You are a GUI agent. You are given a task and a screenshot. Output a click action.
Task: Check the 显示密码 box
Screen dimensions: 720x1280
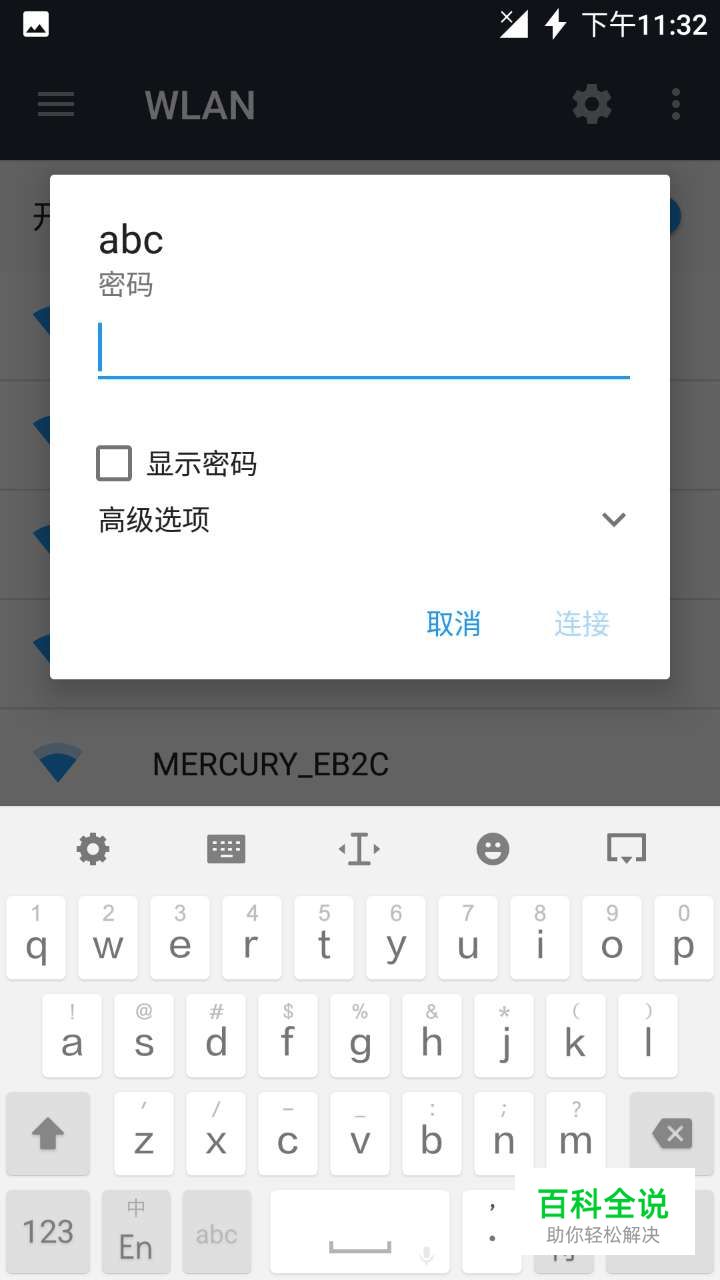click(x=114, y=464)
